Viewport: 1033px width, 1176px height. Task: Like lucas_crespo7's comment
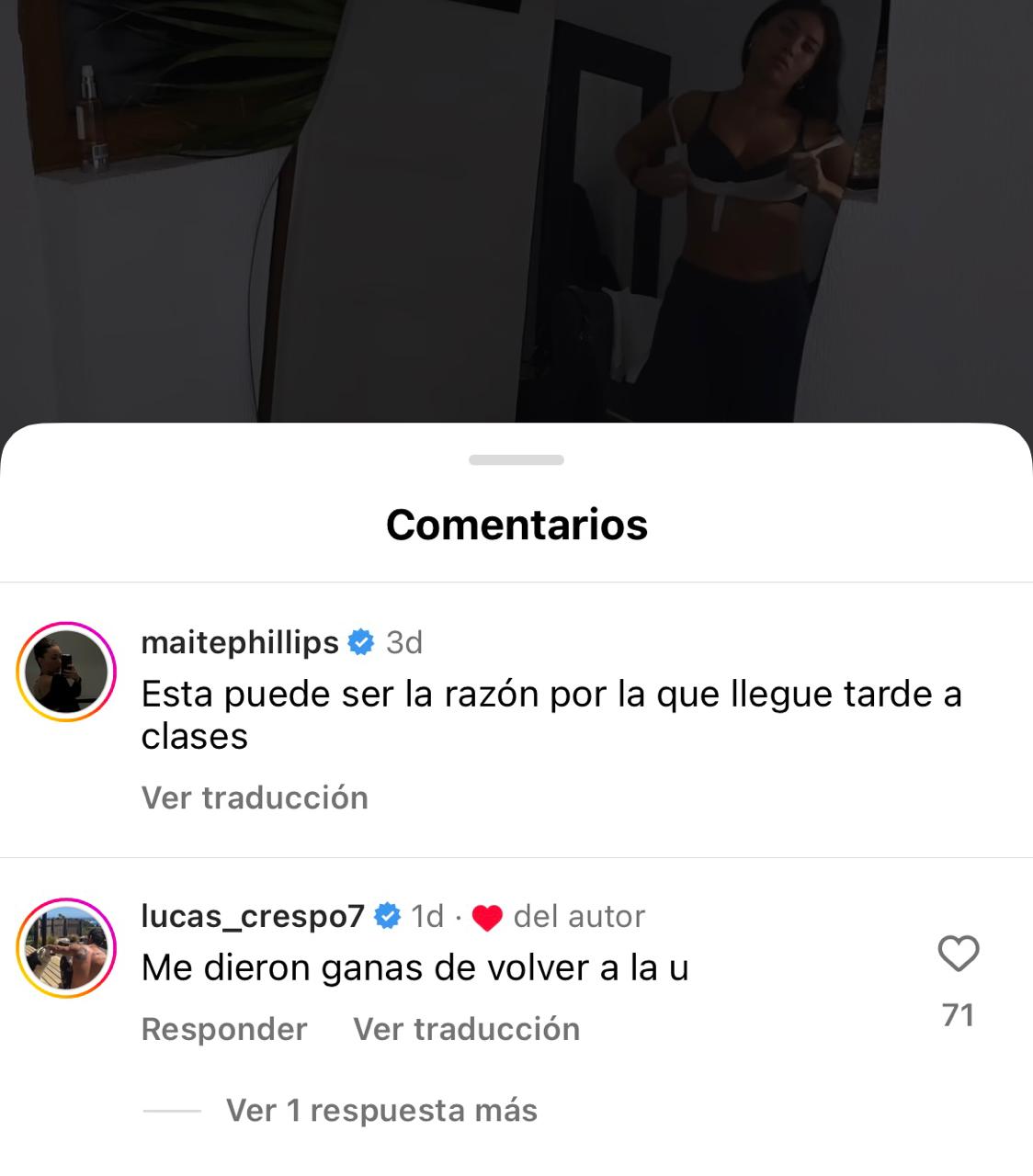click(x=958, y=954)
